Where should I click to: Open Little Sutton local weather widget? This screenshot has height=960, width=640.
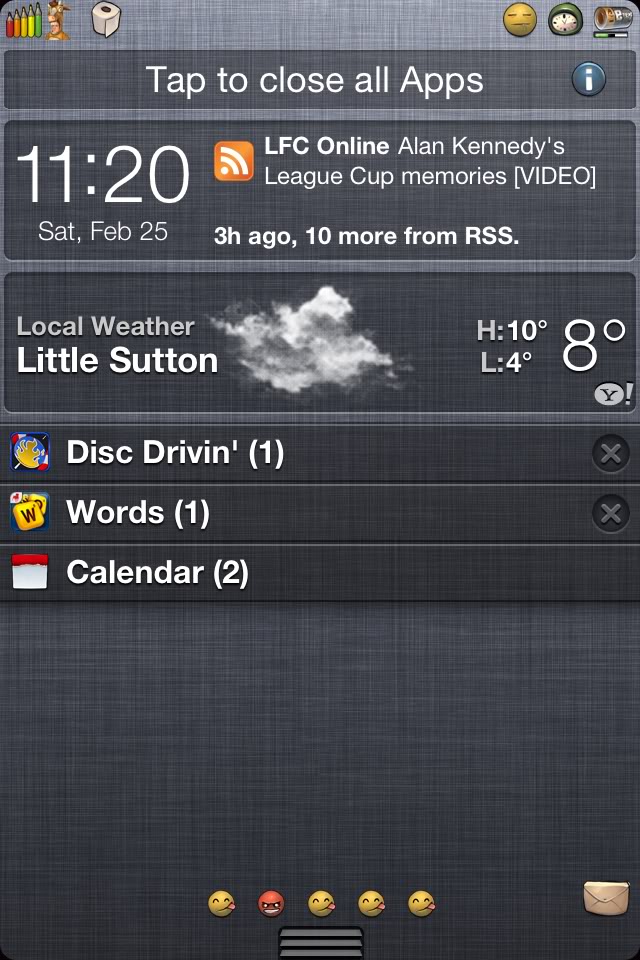320,342
